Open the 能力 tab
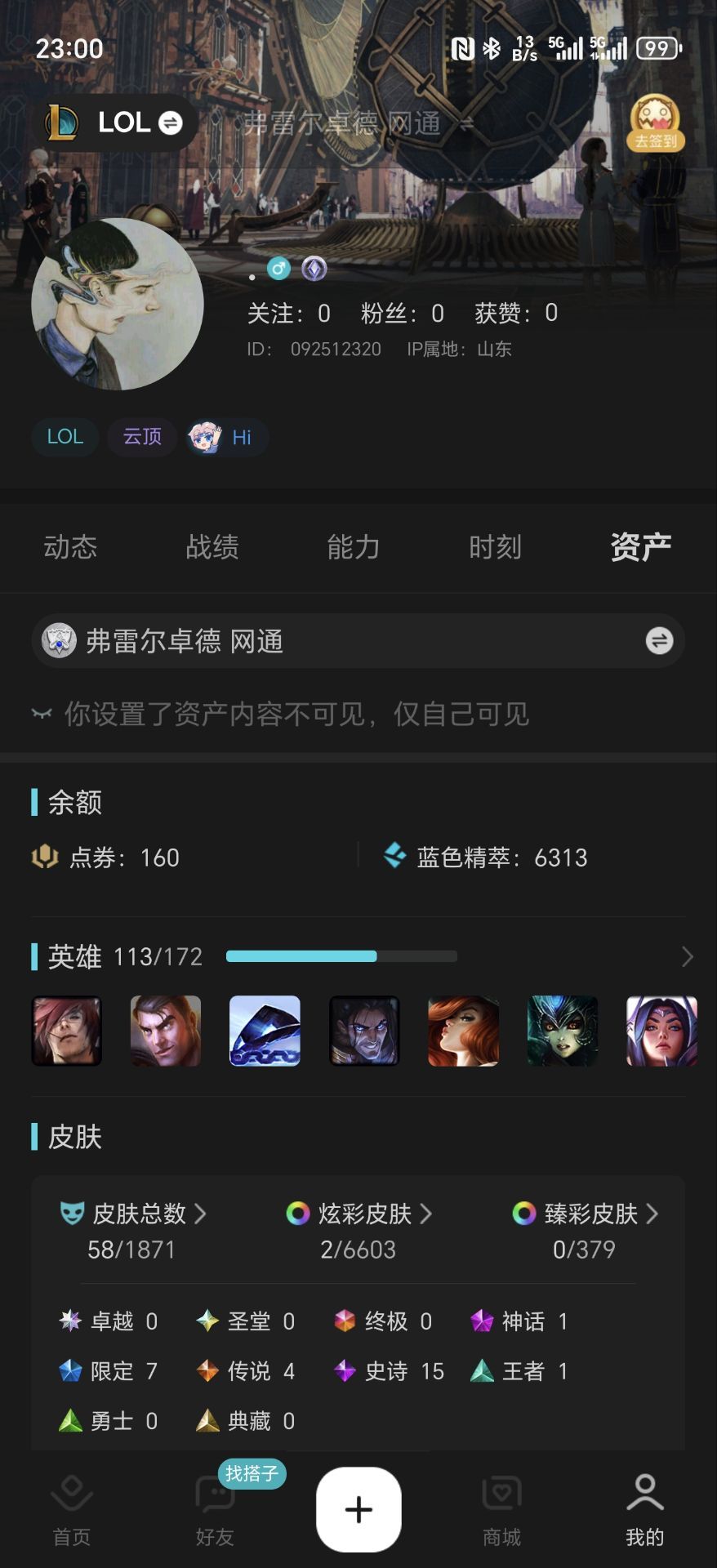717x1568 pixels. [354, 546]
